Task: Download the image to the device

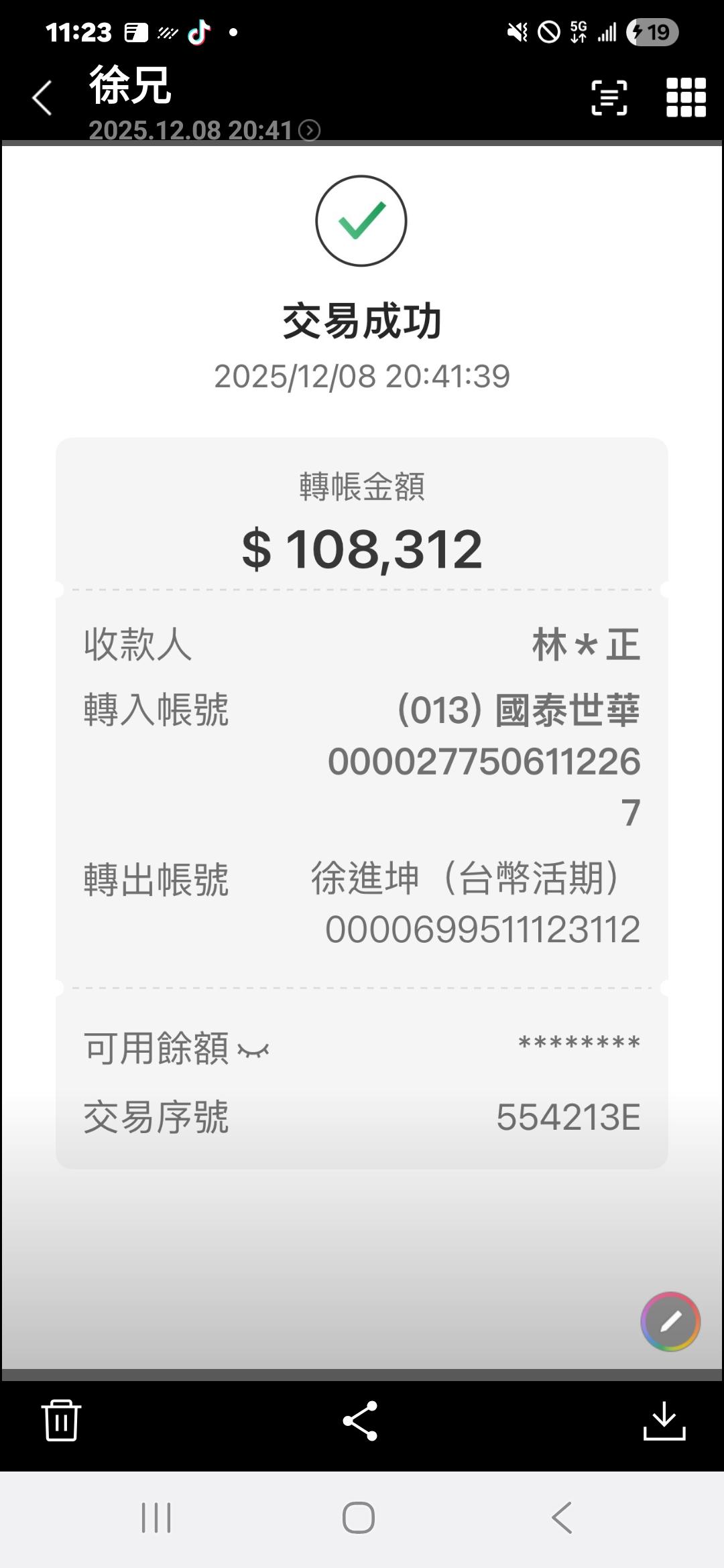Action: pos(664,1420)
